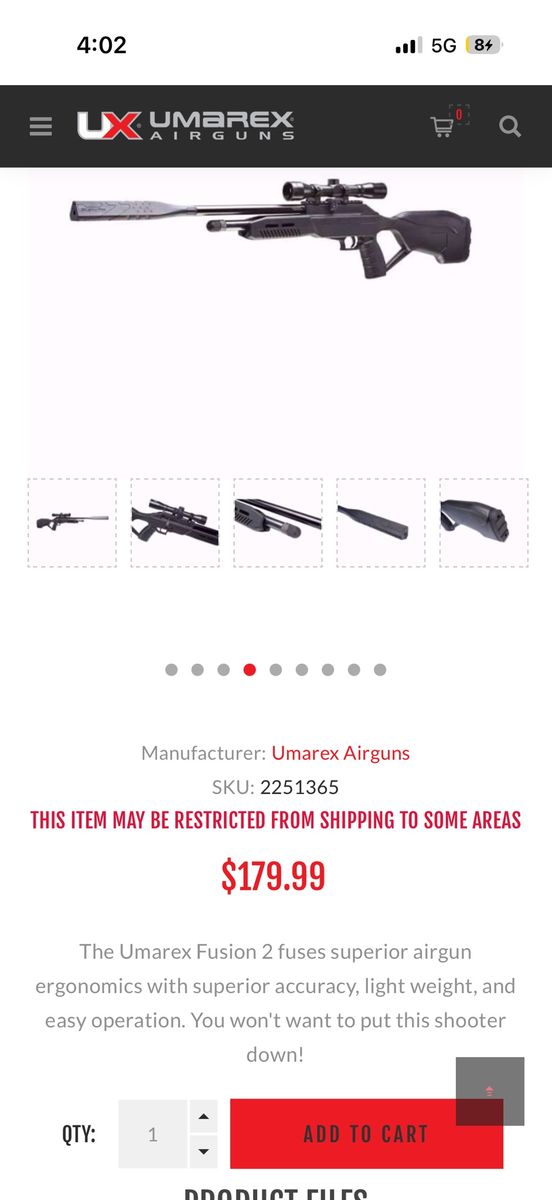Go to Umarex Airguns homepage via logo
Viewport: 552px width, 1200px height.
[186, 126]
